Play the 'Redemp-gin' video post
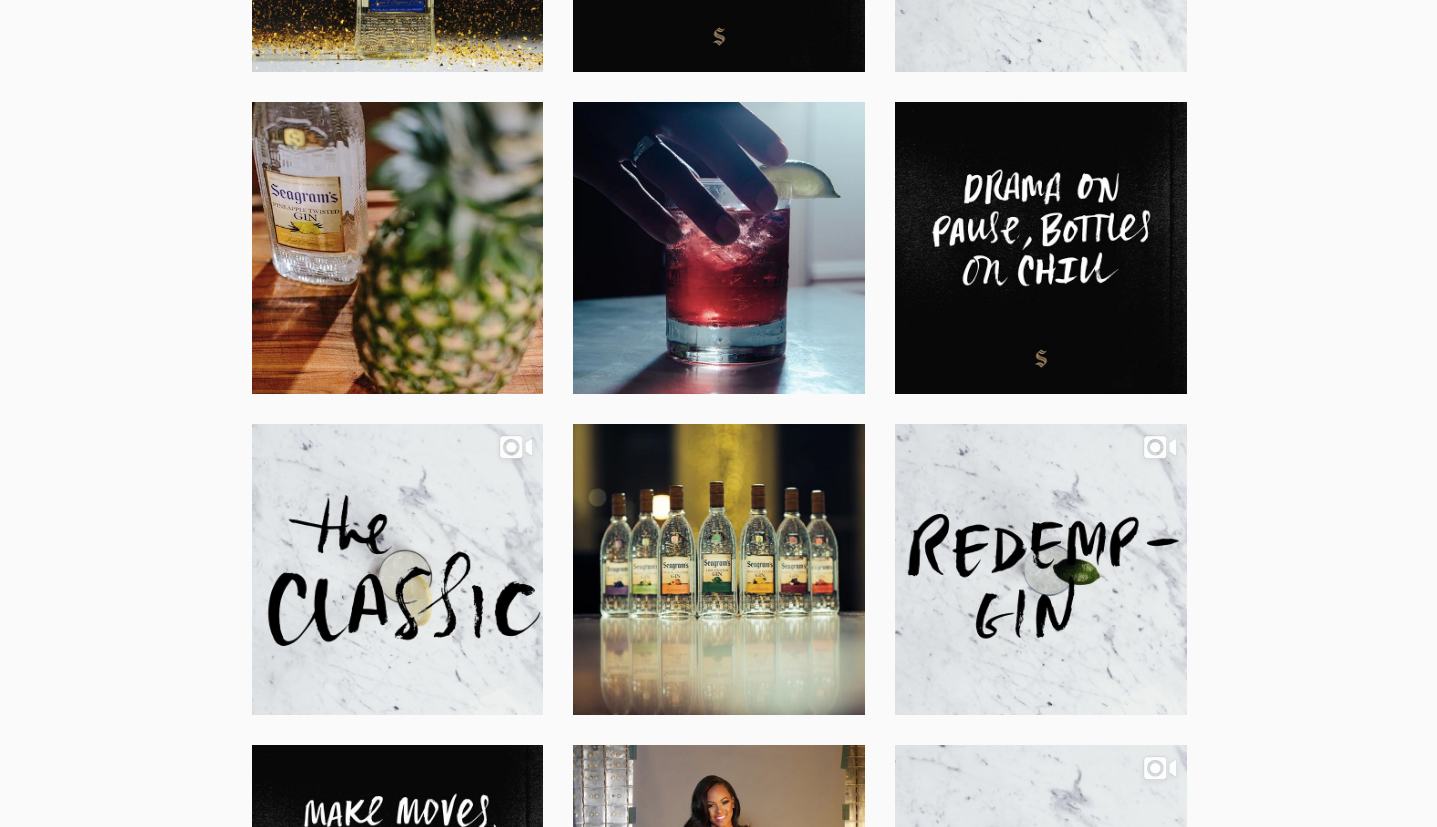1437x827 pixels. [1040, 569]
